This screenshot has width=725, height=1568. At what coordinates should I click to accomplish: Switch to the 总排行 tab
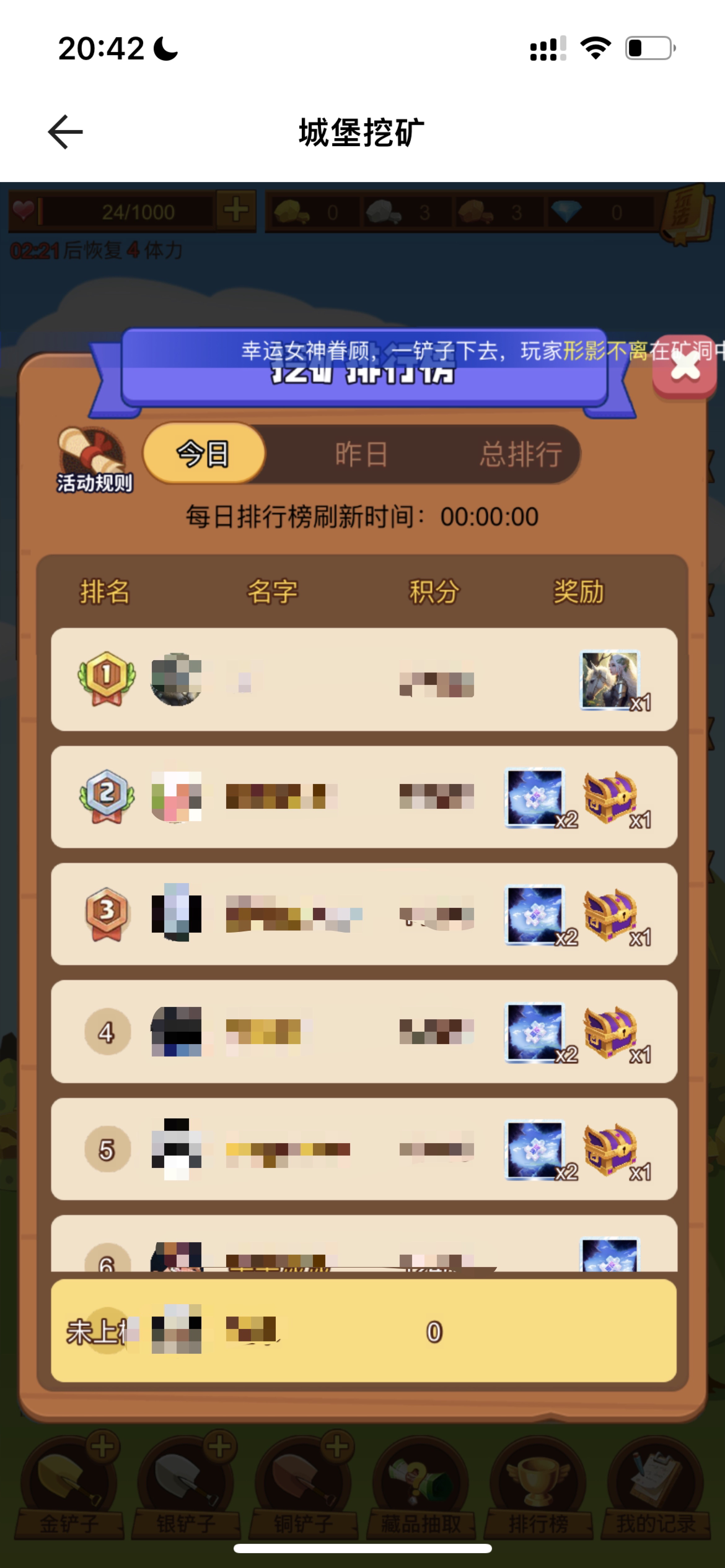coord(521,454)
